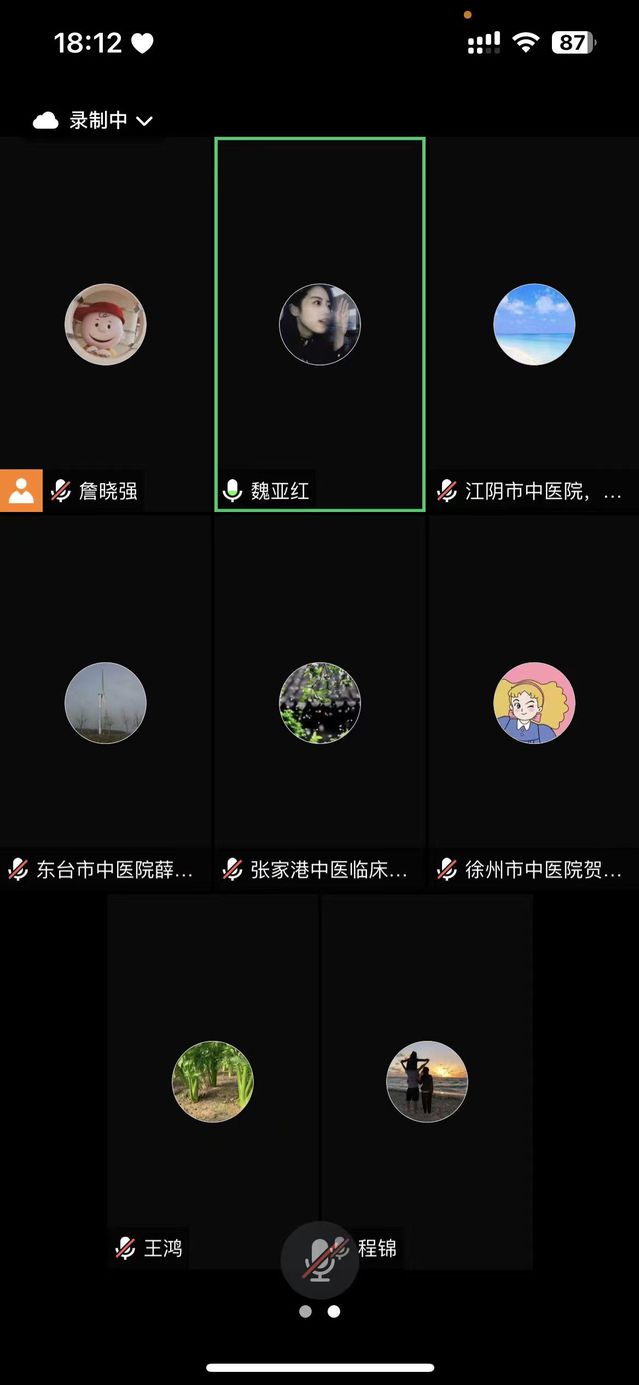This screenshot has height=1385, width=639.
Task: Open 詹晓强's video tile
Action: (105, 325)
